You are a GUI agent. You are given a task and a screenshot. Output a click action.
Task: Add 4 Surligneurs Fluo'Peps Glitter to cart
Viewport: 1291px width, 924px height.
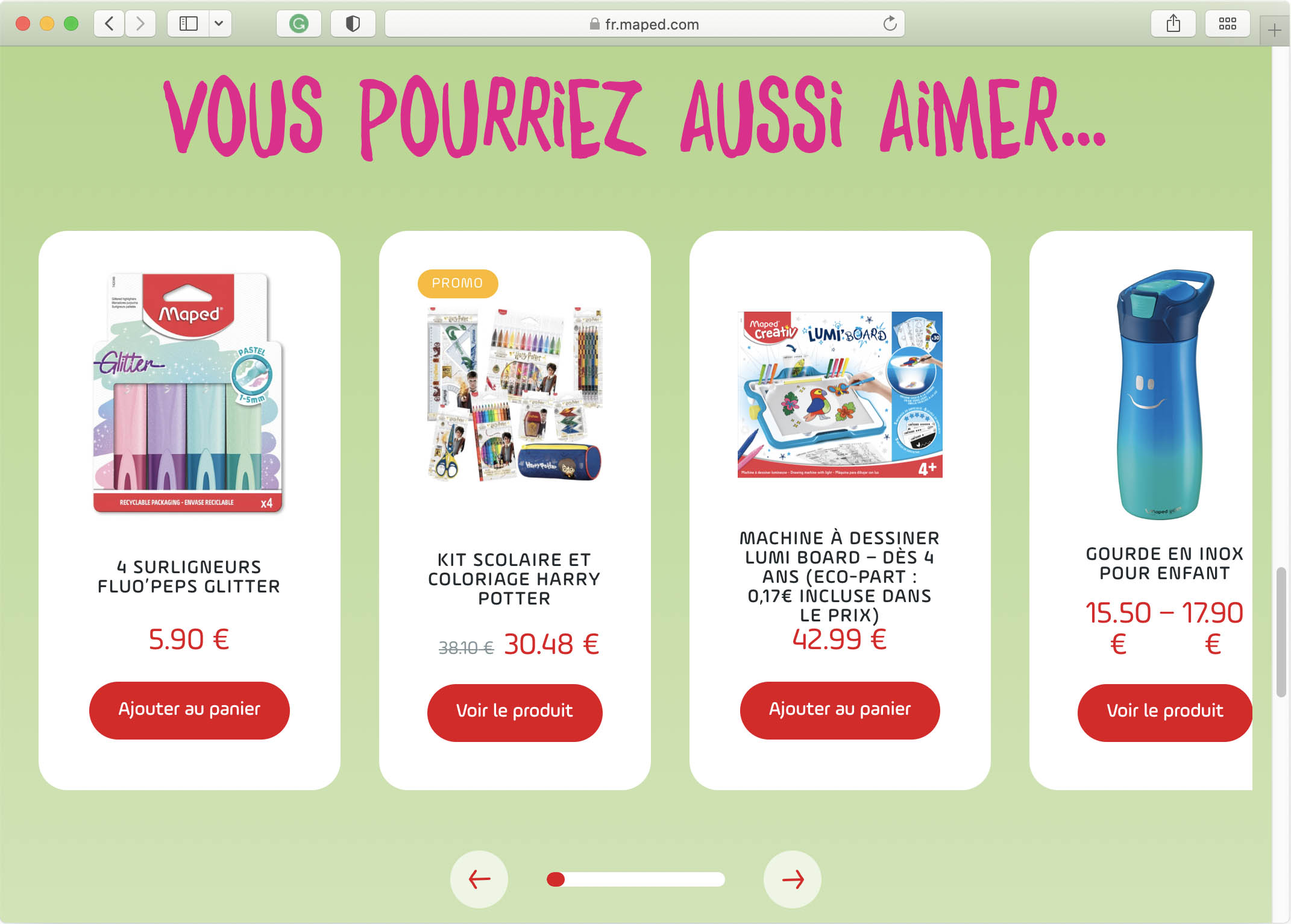click(x=189, y=709)
